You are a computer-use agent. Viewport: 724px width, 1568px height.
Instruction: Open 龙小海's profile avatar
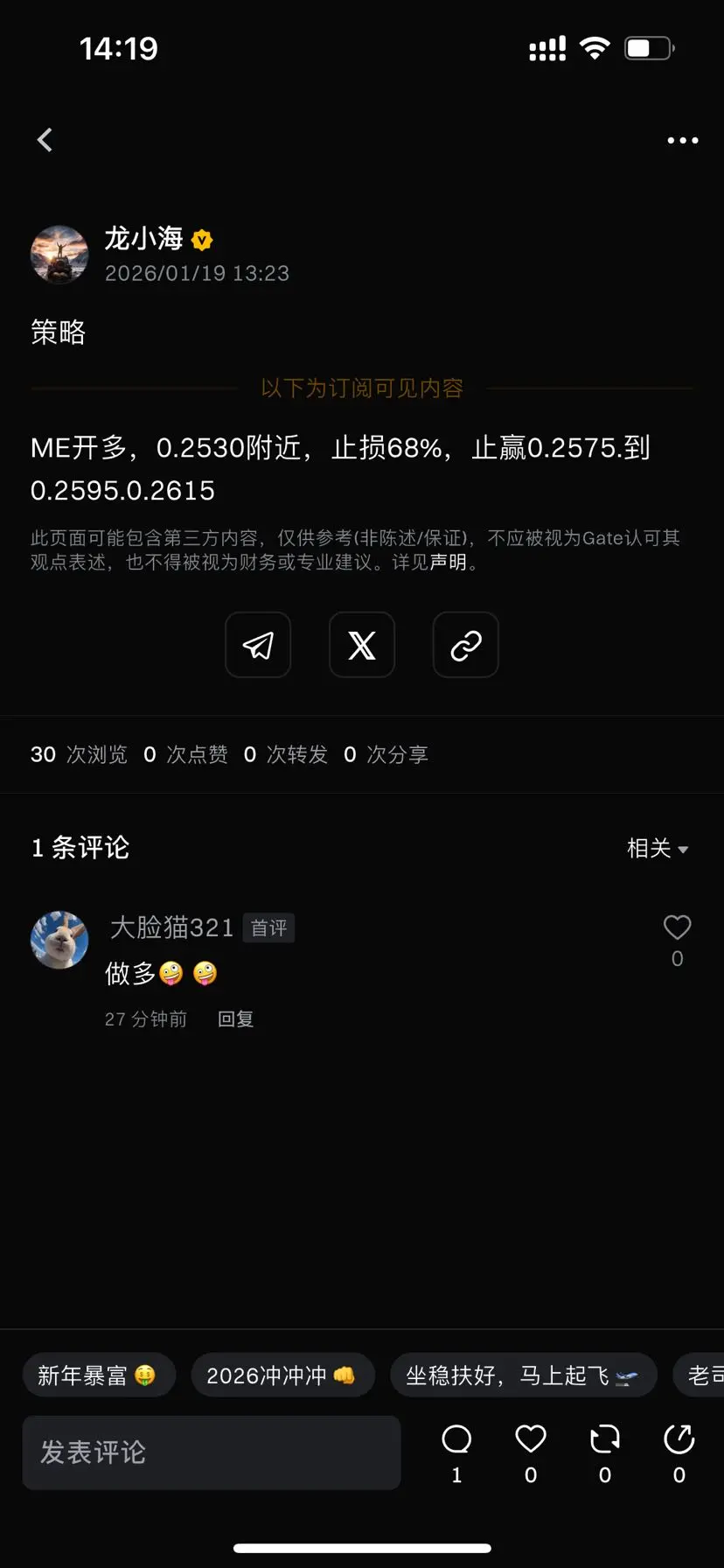(59, 255)
